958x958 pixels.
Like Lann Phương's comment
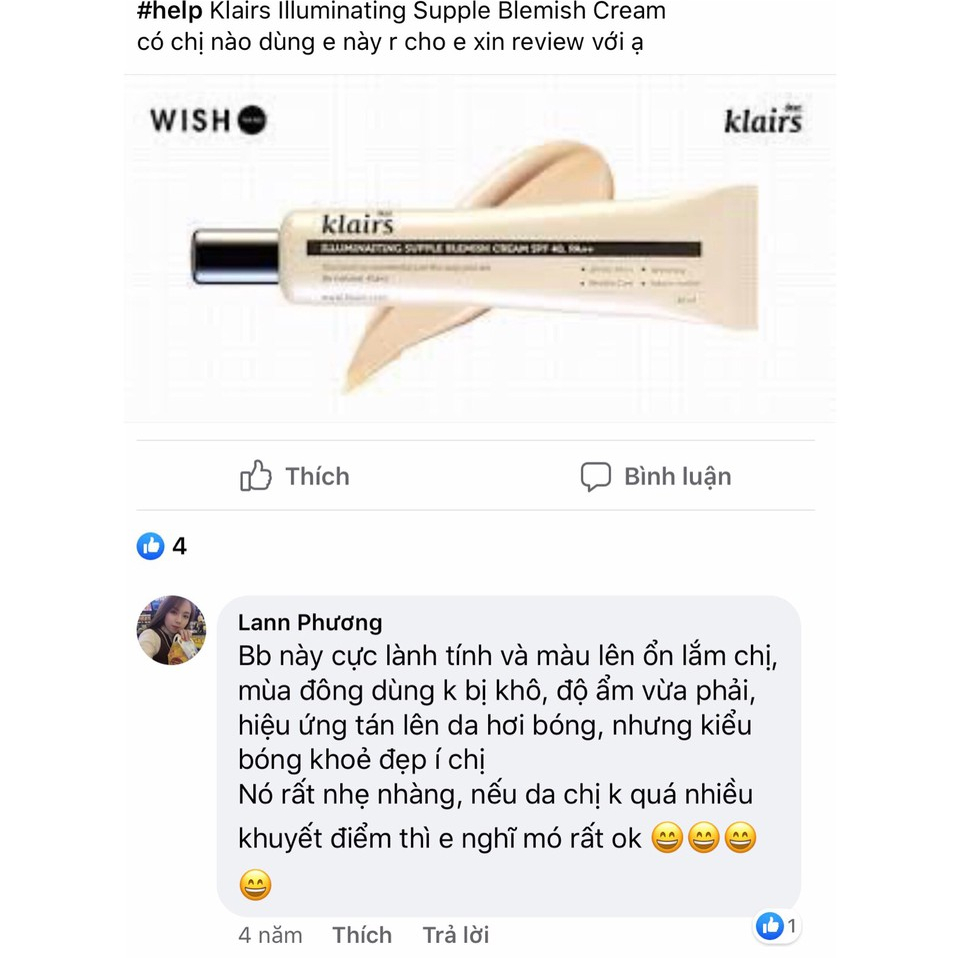pyautogui.click(x=362, y=935)
